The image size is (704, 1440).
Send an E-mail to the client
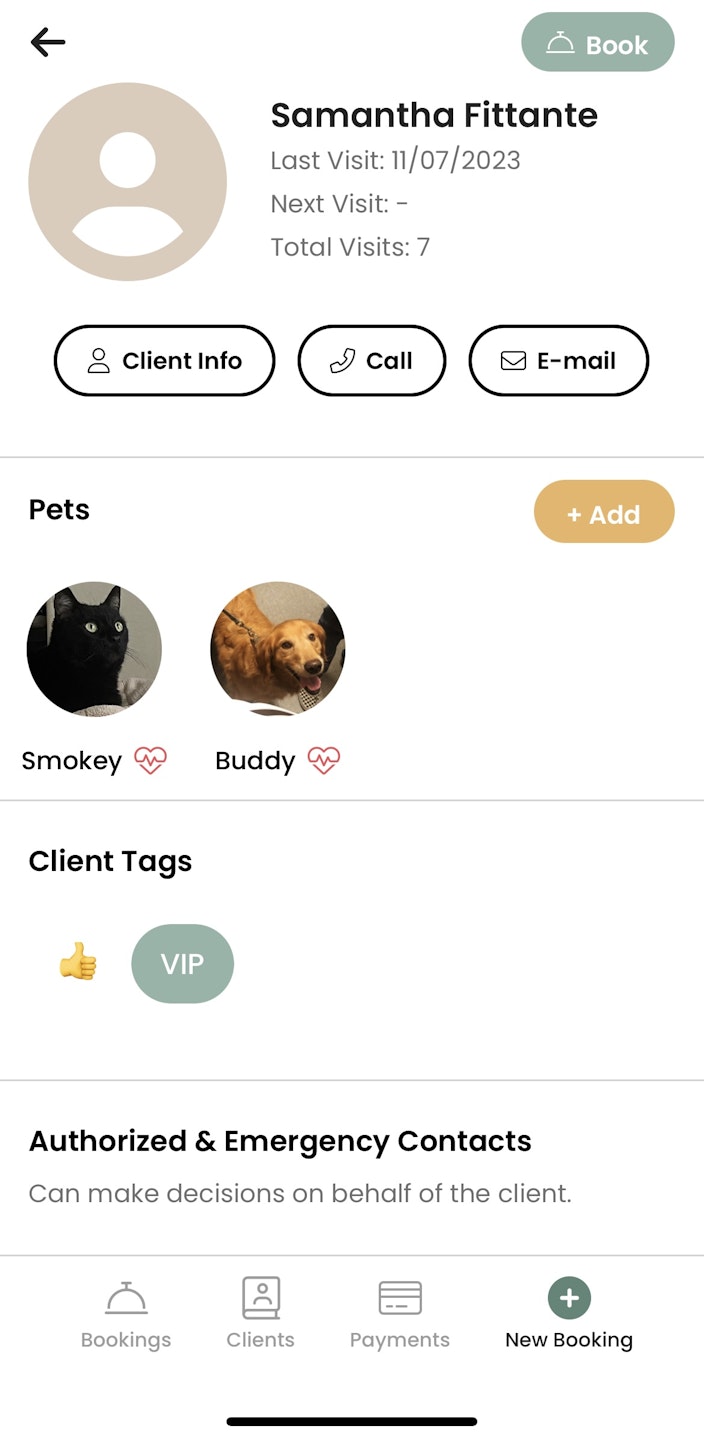[559, 361]
